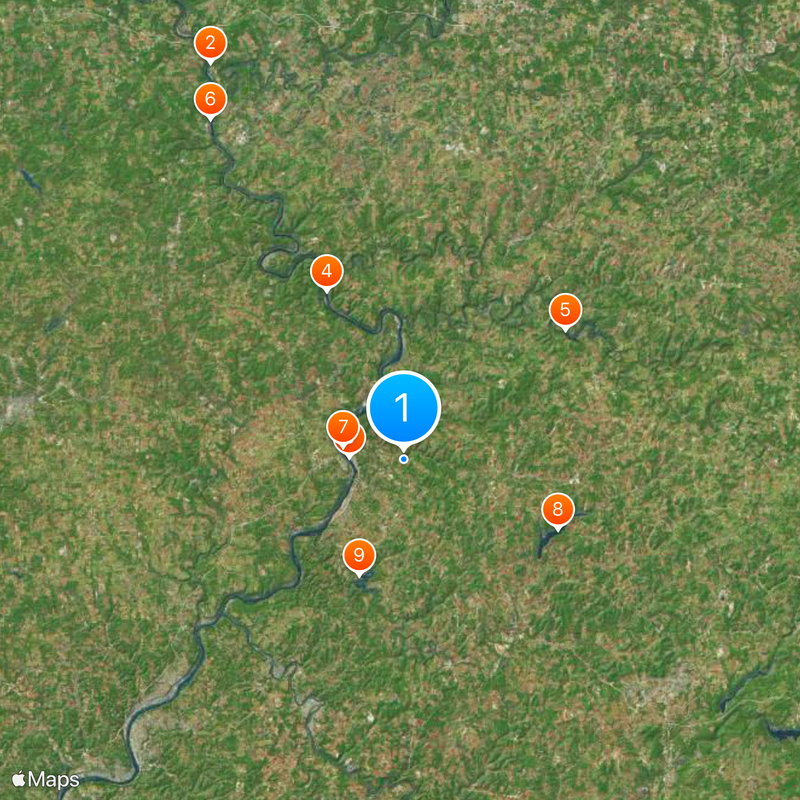800x800 pixels.
Task: Open map pin number 6
Action: pyautogui.click(x=210, y=98)
